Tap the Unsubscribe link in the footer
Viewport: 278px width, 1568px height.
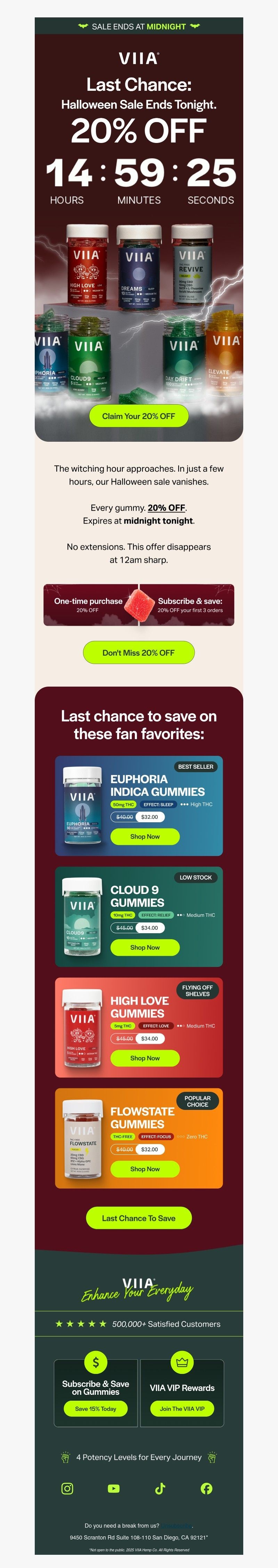point(177,1526)
